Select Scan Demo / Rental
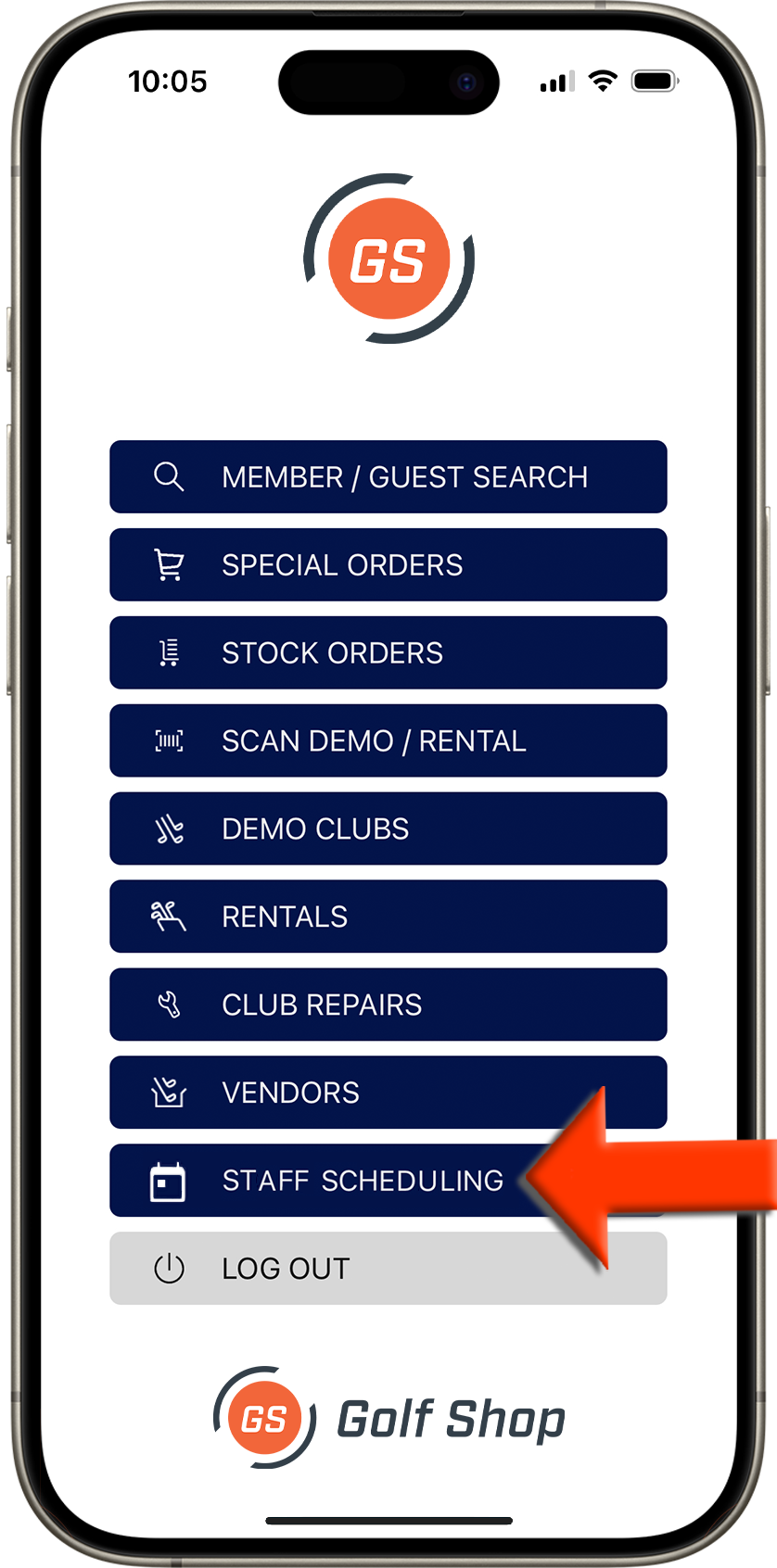The width and height of the screenshot is (777, 1568). click(388, 740)
